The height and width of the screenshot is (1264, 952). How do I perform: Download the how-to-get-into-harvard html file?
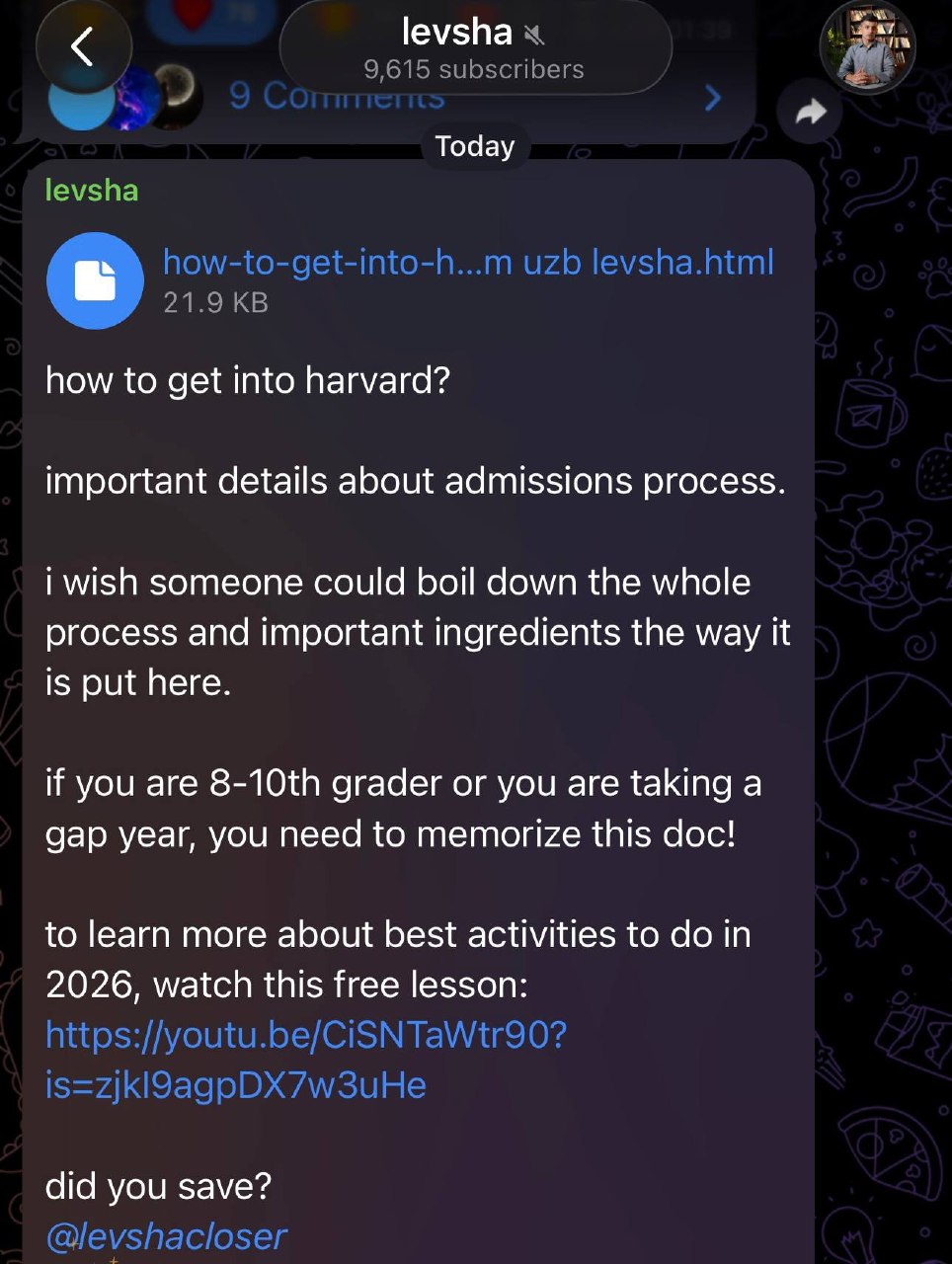[x=95, y=280]
